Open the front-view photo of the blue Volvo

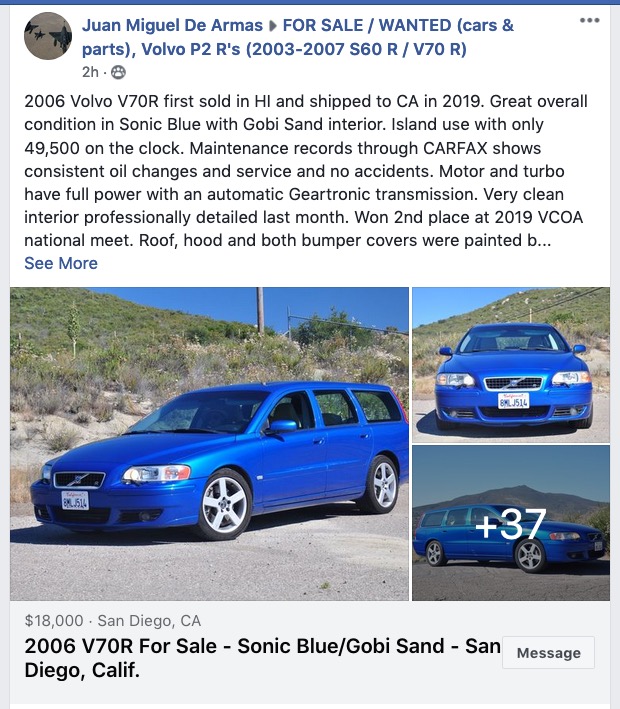click(x=510, y=364)
